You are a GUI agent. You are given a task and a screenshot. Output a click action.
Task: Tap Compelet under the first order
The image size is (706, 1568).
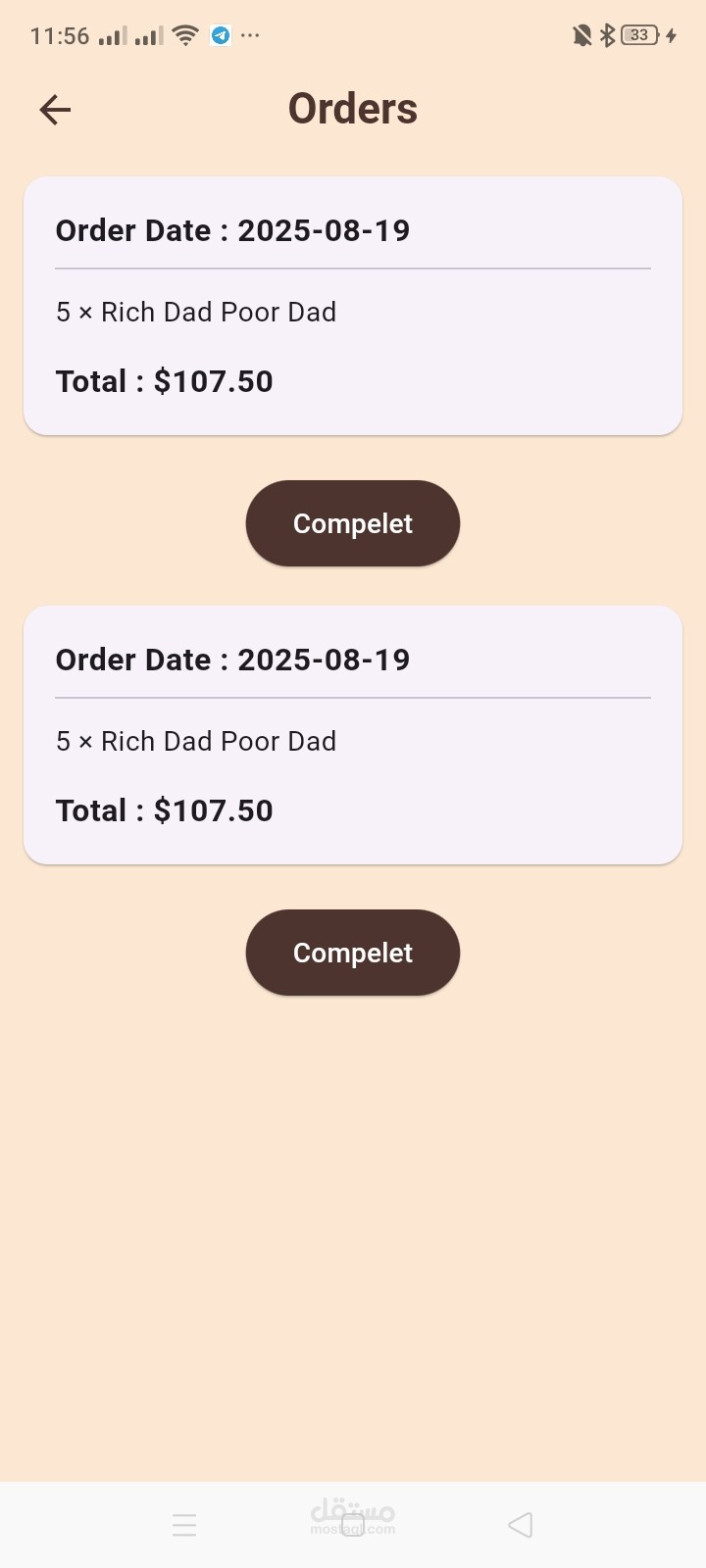tap(353, 523)
